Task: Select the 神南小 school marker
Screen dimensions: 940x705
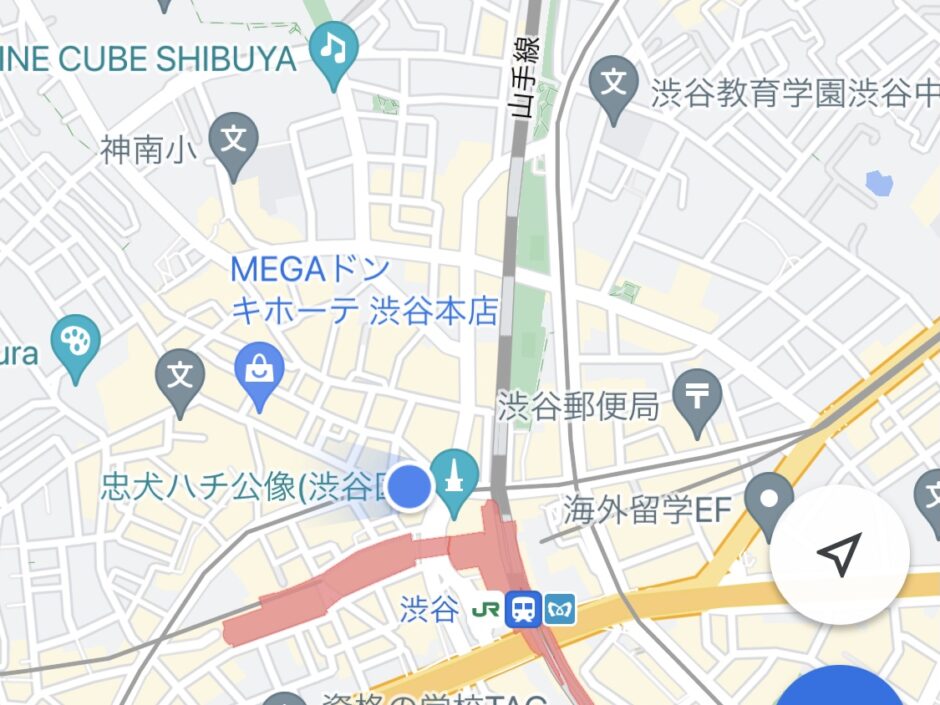Action: click(234, 141)
